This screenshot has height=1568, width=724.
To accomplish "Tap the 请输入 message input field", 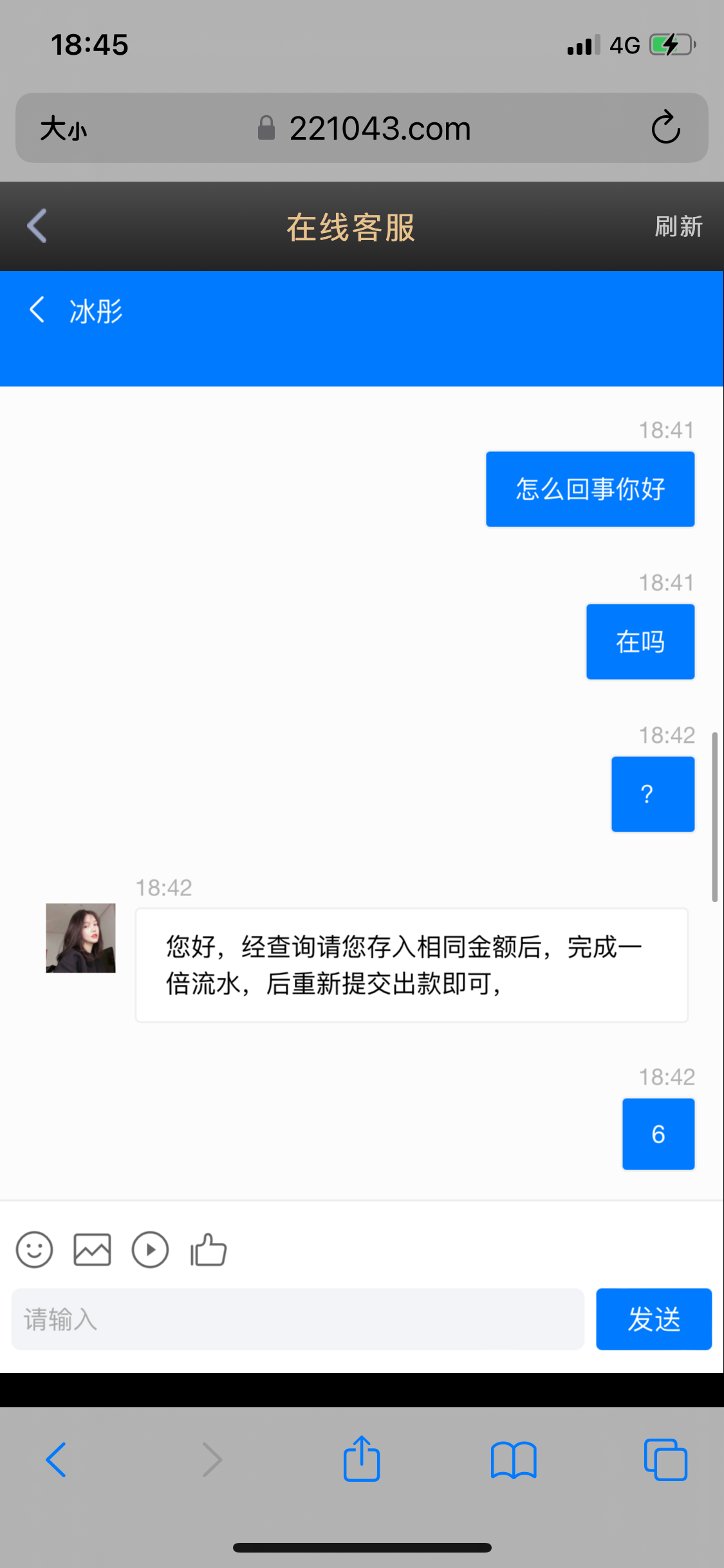I will pos(298,1319).
